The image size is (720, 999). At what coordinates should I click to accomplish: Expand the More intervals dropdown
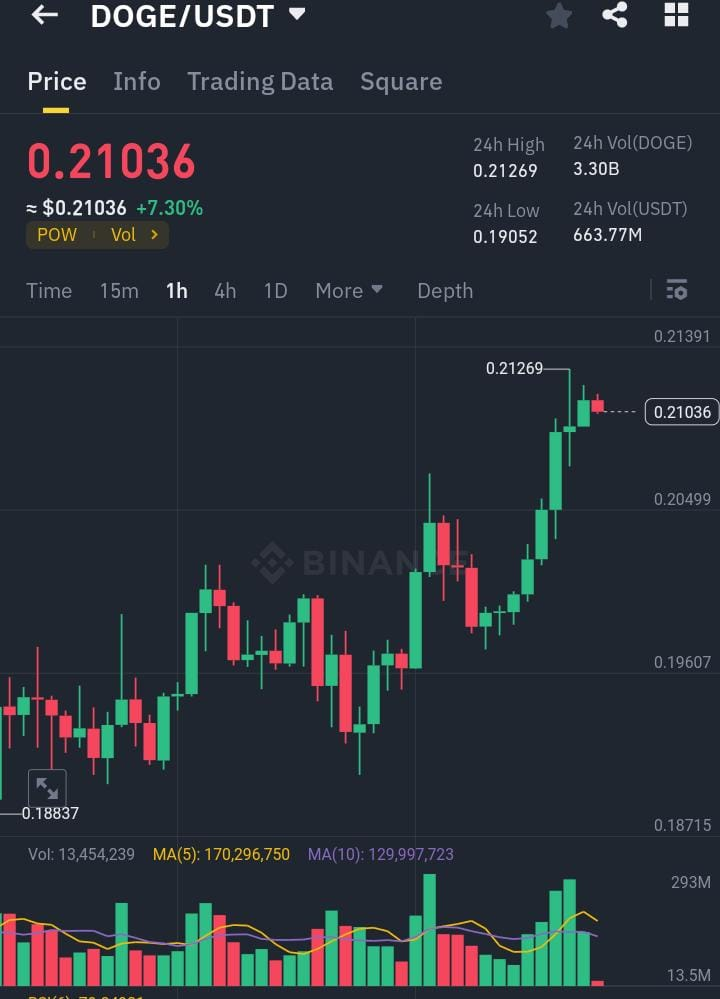tap(349, 291)
